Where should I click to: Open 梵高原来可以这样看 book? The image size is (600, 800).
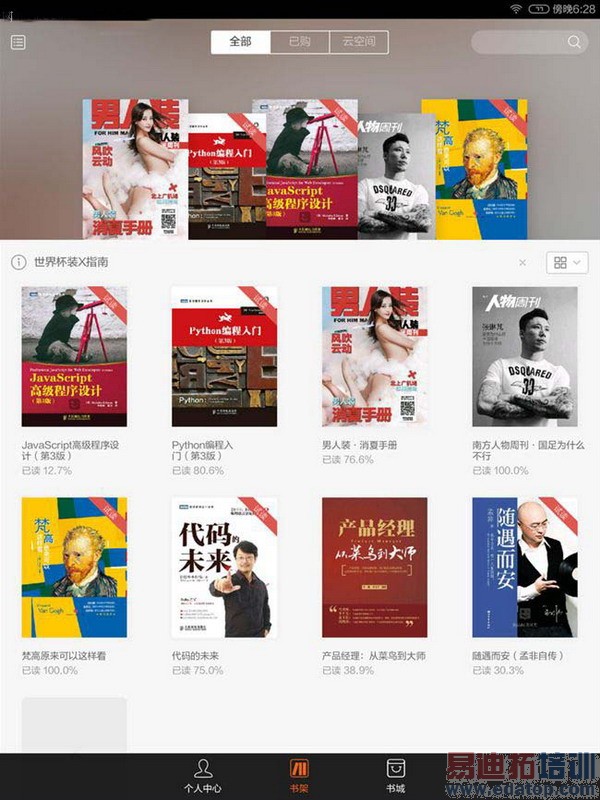(x=74, y=567)
